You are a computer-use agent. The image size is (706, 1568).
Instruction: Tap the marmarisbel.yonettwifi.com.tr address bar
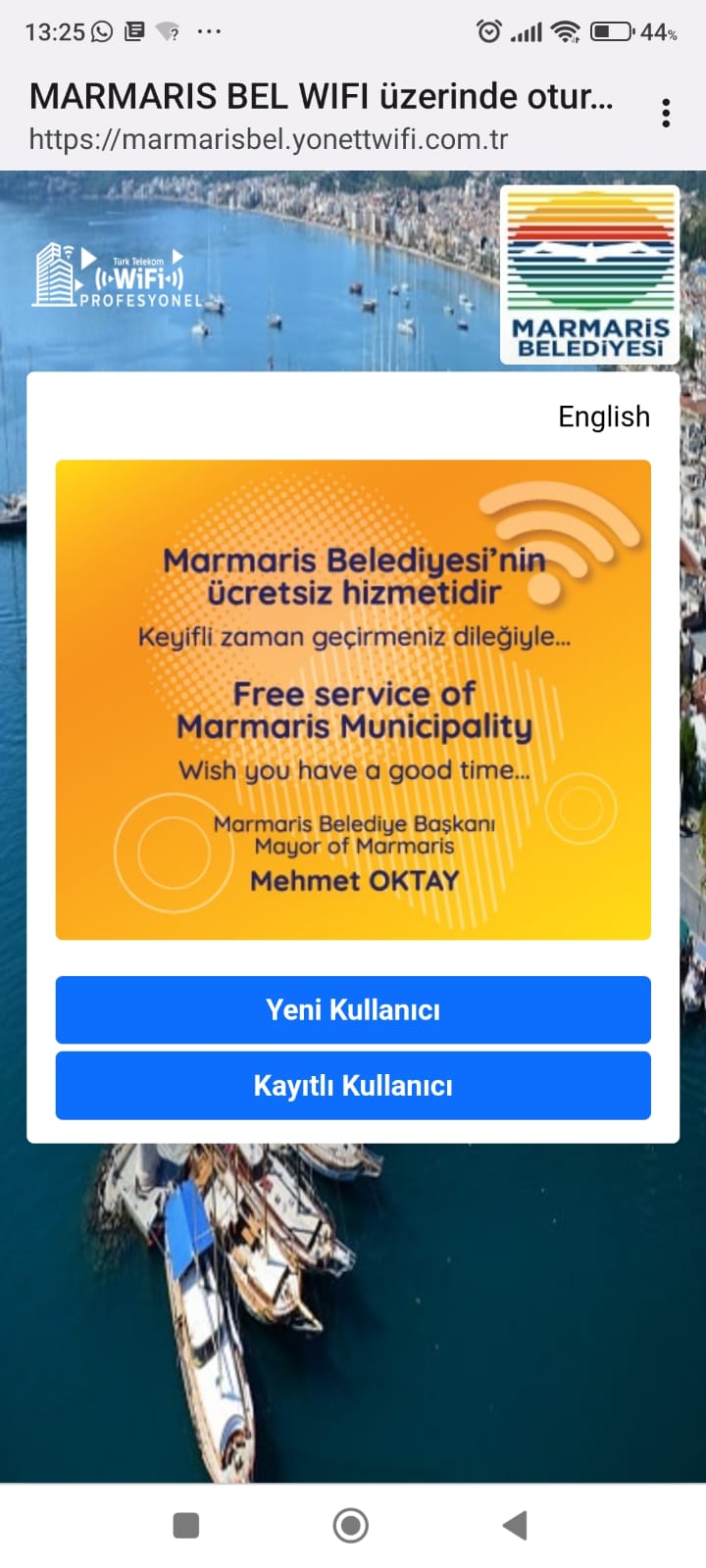[x=270, y=139]
